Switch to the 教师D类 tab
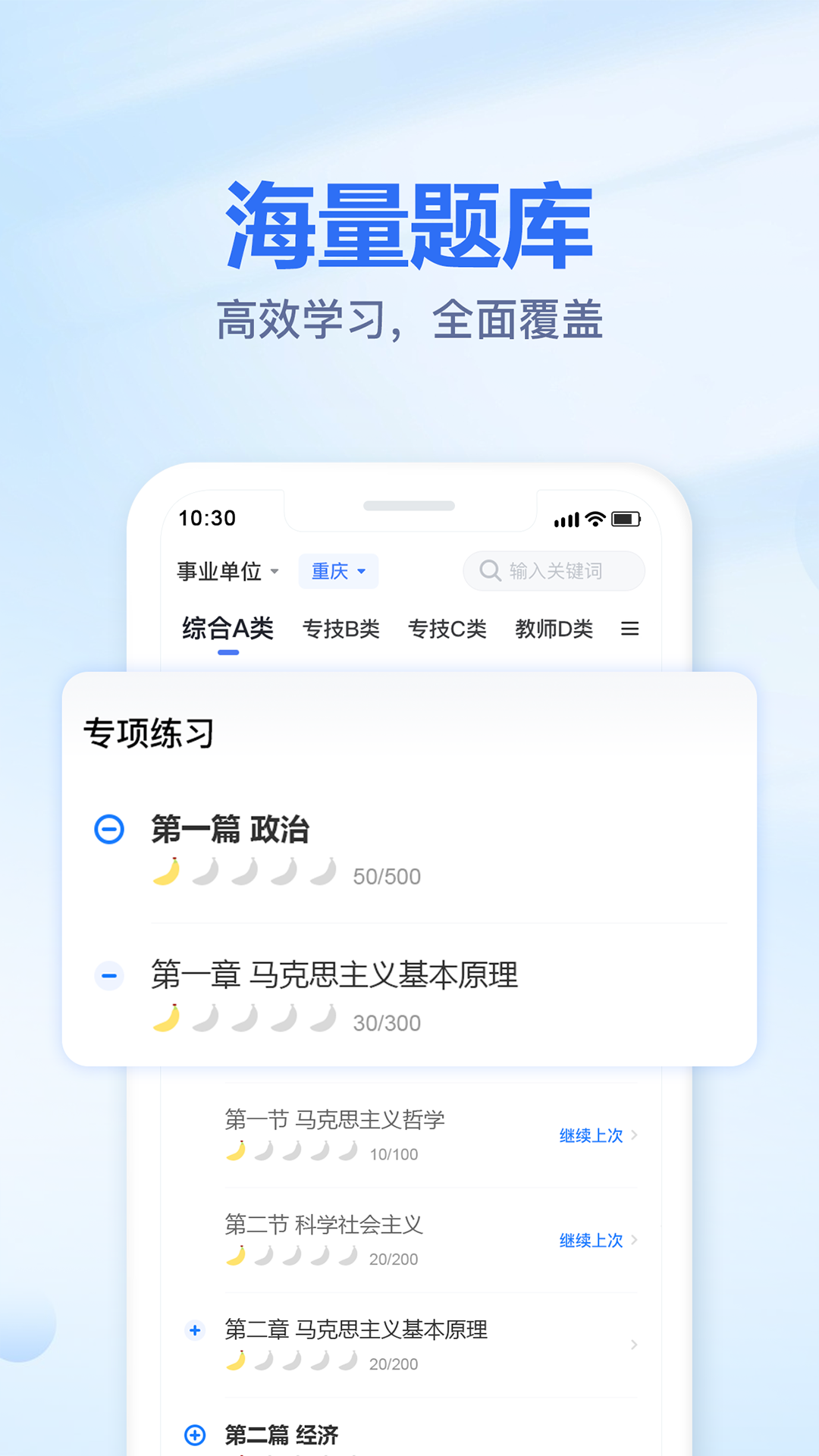Viewport: 819px width, 1456px height. point(554,629)
